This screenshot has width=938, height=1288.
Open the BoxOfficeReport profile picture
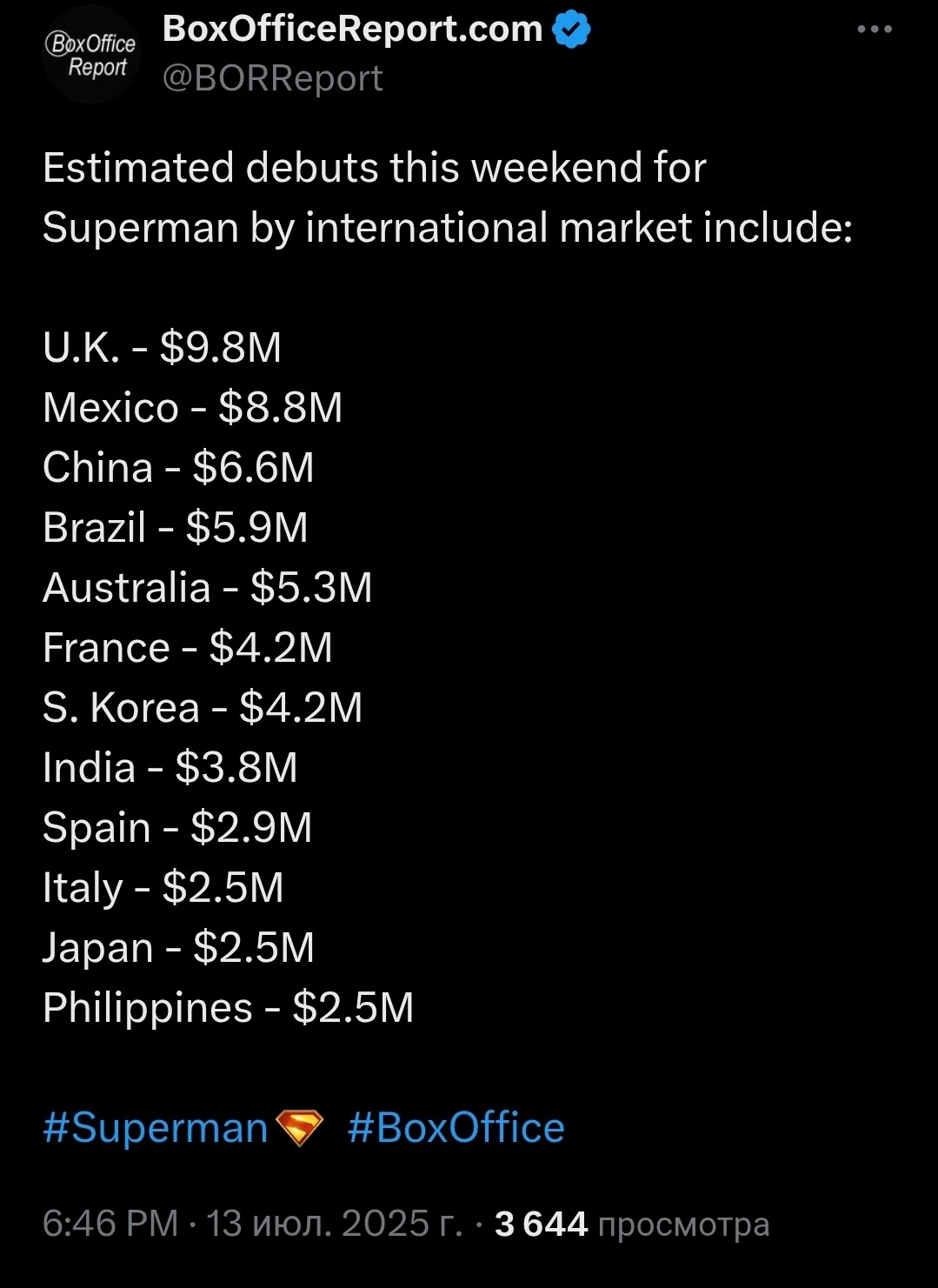(x=91, y=56)
